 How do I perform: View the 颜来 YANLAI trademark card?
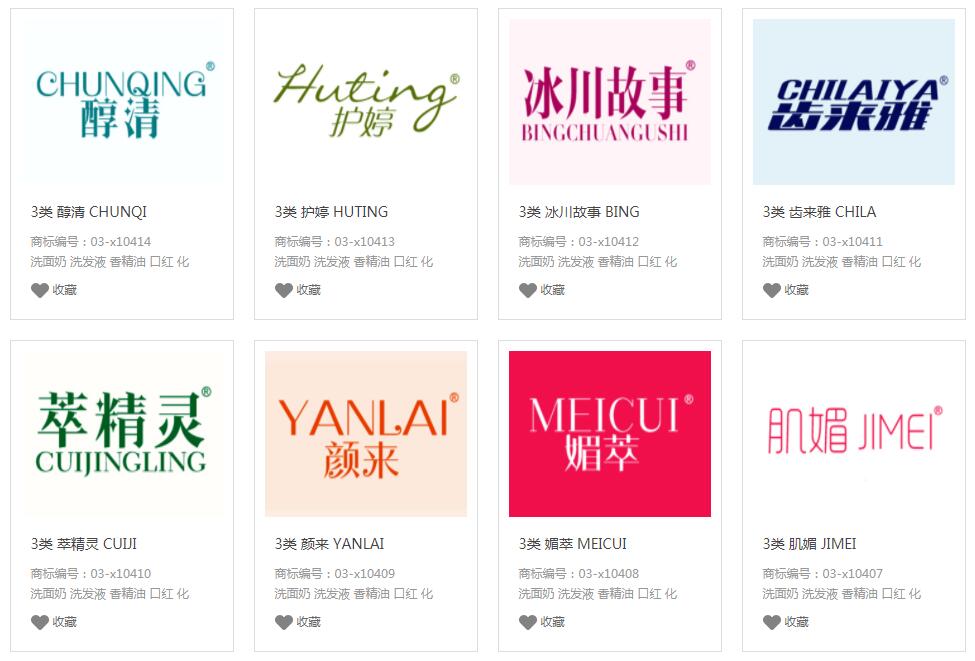(x=365, y=433)
